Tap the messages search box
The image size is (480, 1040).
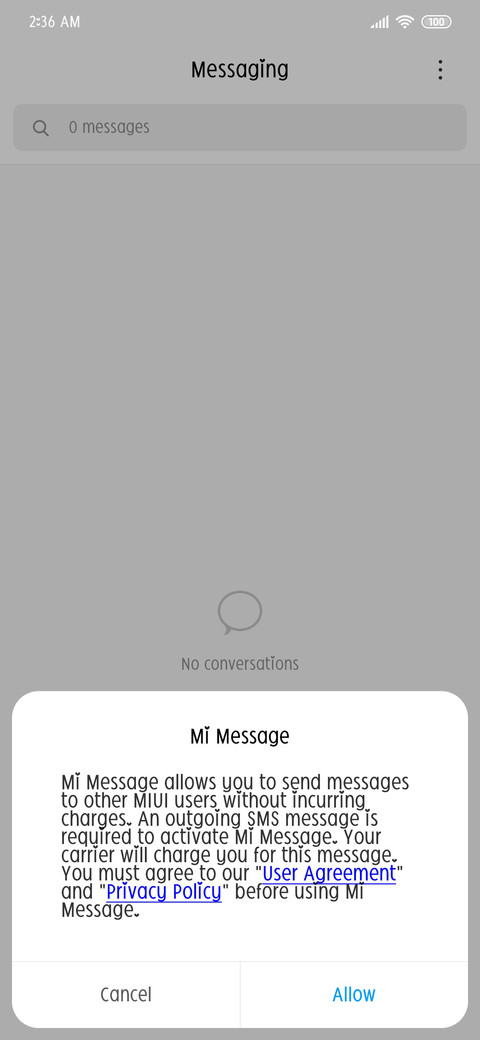pos(240,127)
